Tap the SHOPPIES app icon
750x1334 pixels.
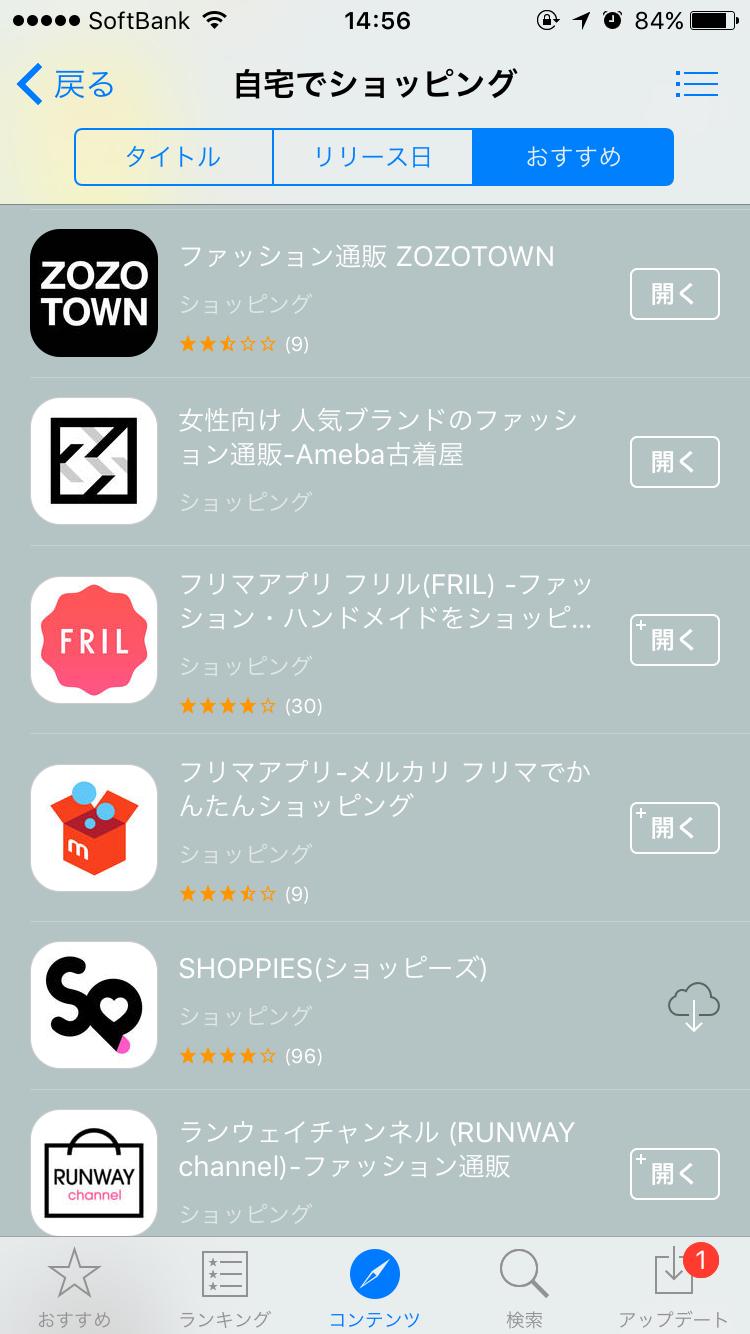93,1004
